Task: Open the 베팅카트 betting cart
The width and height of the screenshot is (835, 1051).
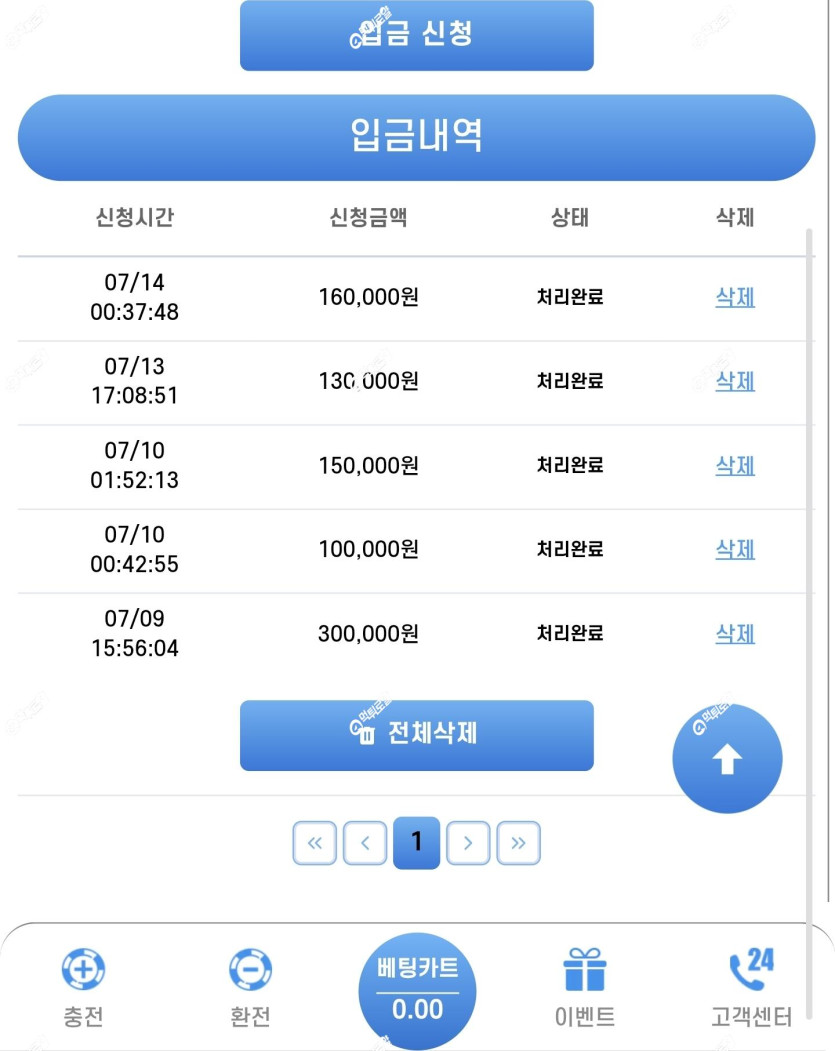Action: [x=417, y=990]
